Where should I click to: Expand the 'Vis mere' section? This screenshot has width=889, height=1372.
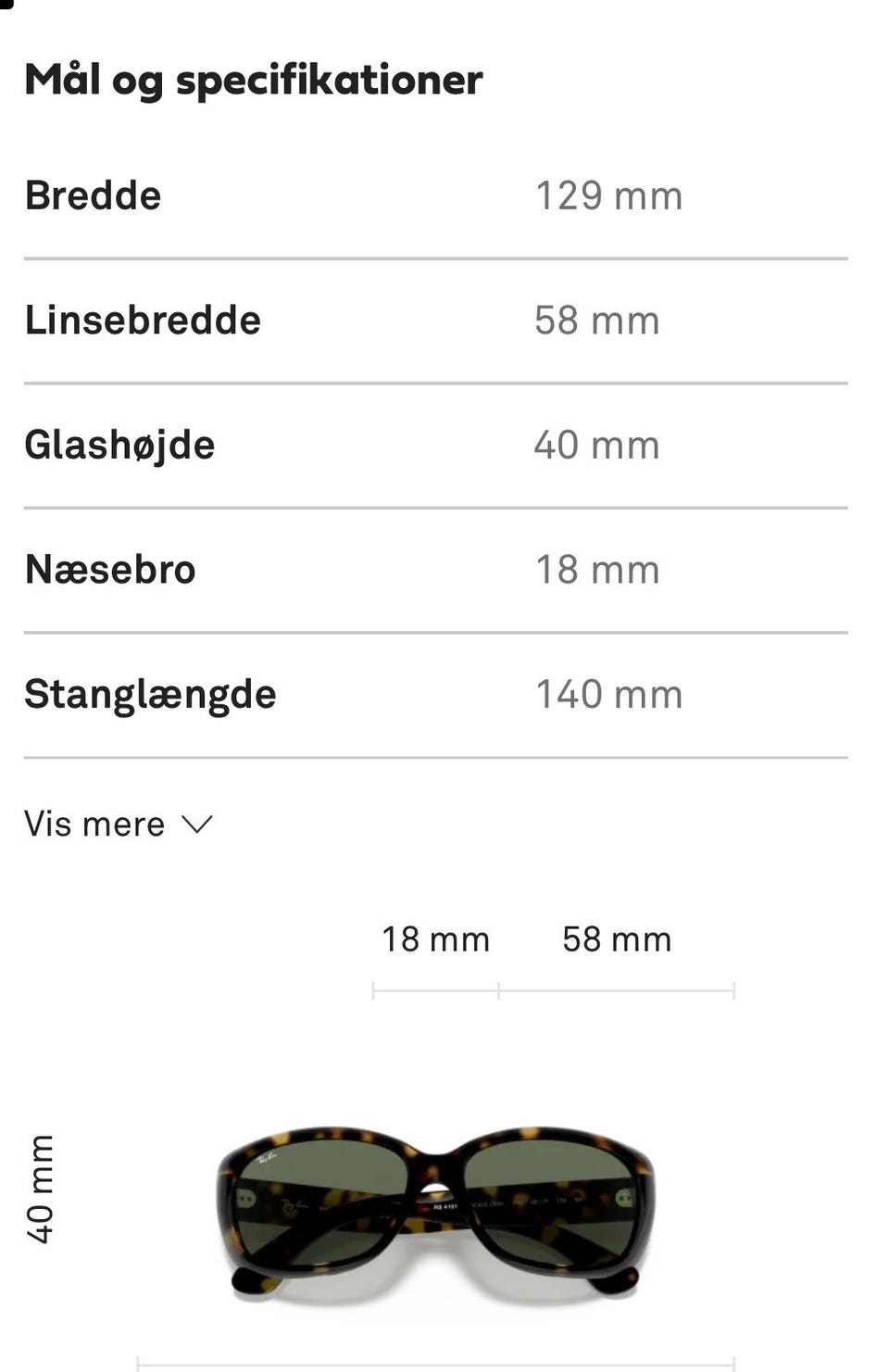point(94,824)
